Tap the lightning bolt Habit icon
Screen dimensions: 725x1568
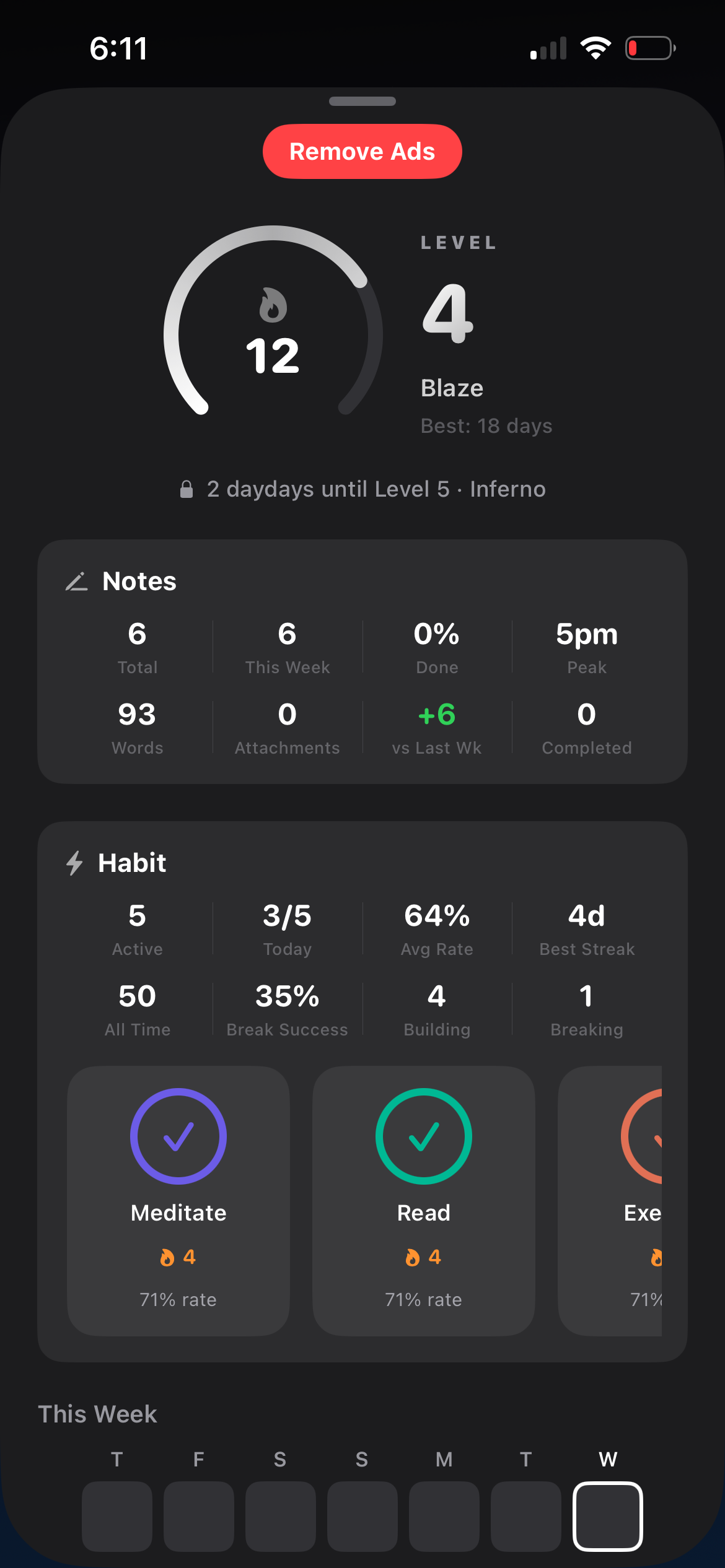click(74, 863)
